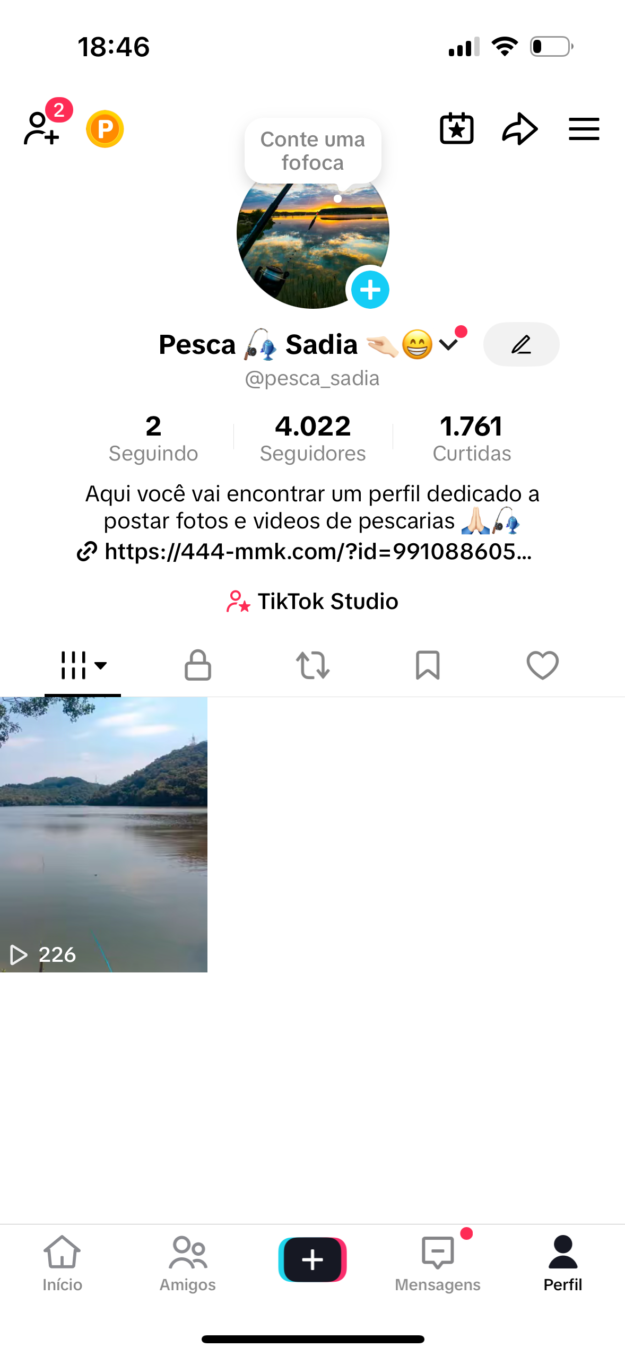Screen dimensions: 625x1356
Task: Switch to the reposts tab
Action: [x=313, y=665]
